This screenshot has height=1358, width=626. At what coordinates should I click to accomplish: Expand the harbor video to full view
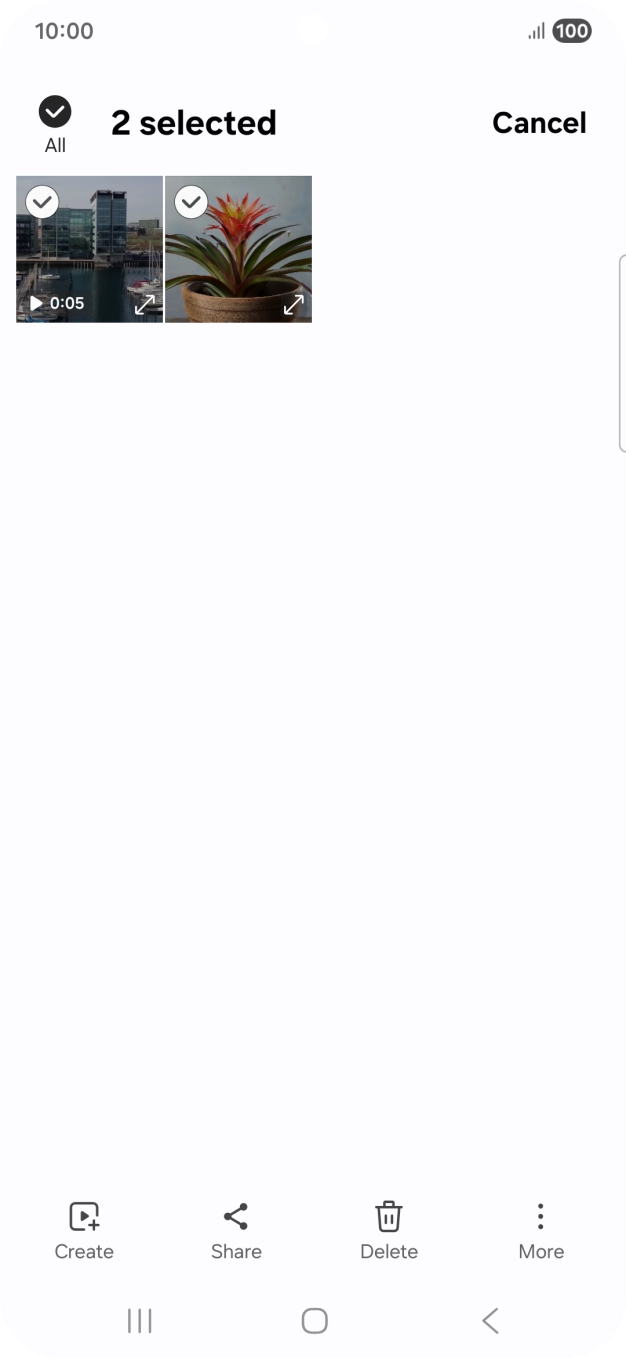(x=145, y=304)
